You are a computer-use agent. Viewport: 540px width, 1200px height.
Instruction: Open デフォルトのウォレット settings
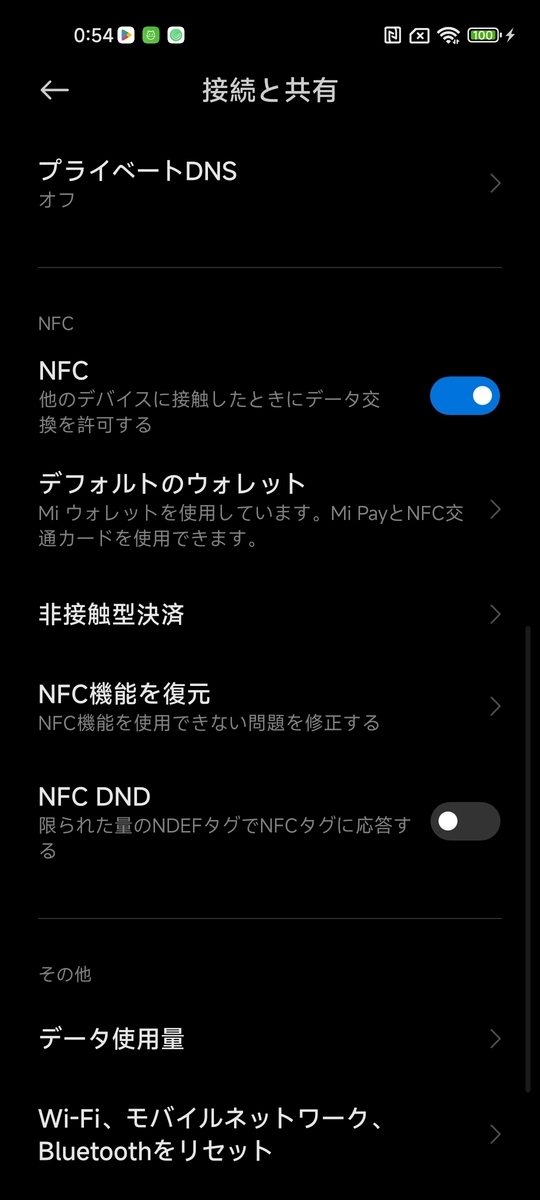click(x=270, y=510)
